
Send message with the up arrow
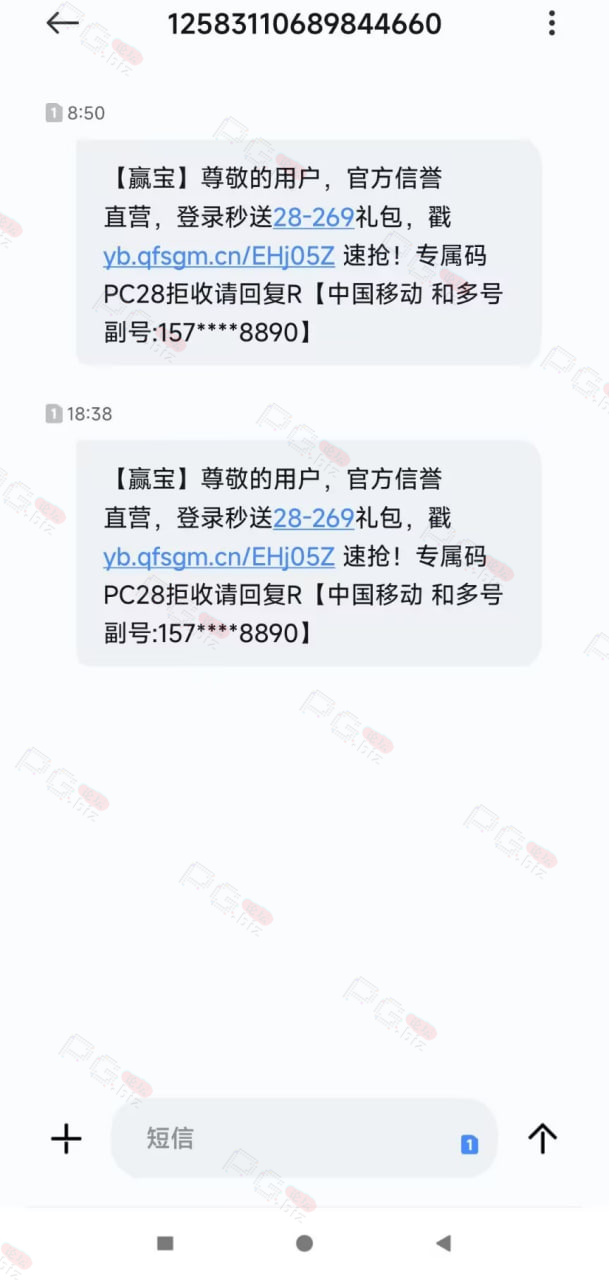(542, 1138)
